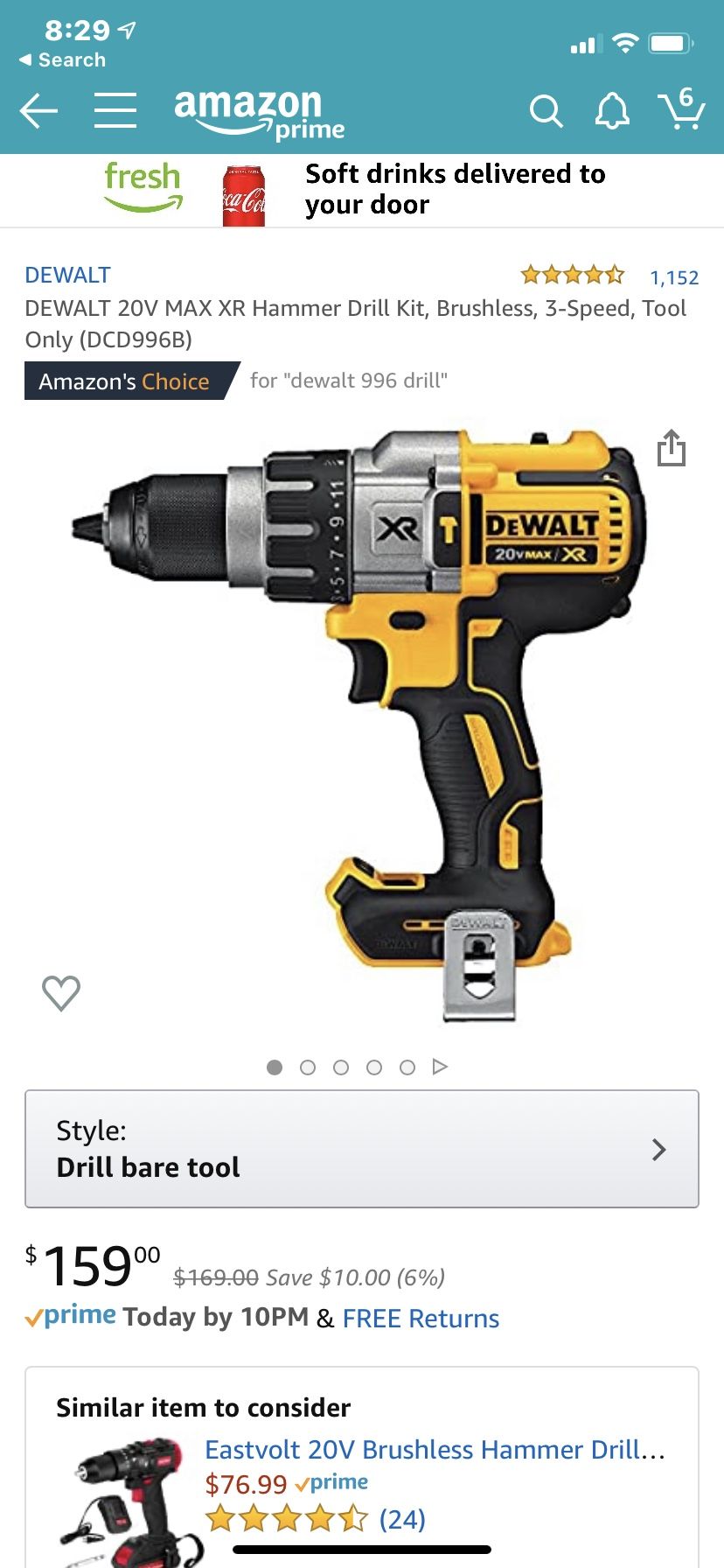Return to Search via the system back link
Image resolution: width=724 pixels, height=1568 pixels.
point(62,59)
